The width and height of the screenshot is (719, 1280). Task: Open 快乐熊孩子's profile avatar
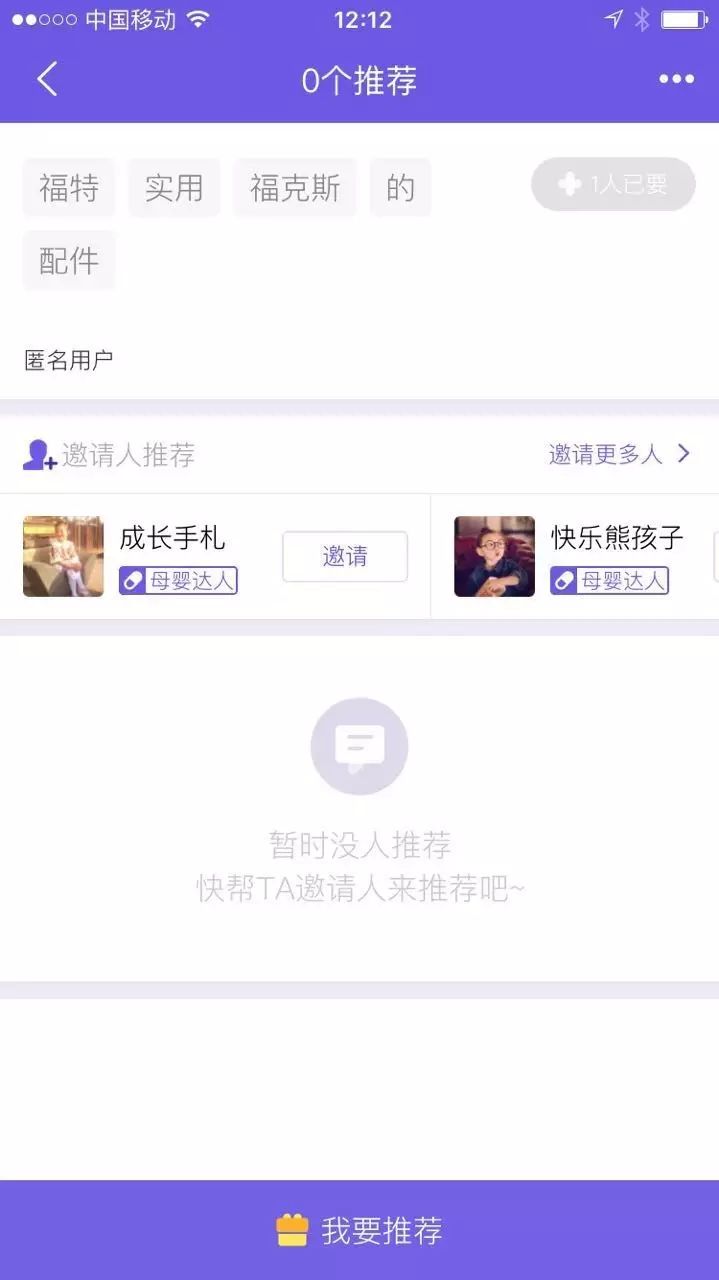(494, 556)
